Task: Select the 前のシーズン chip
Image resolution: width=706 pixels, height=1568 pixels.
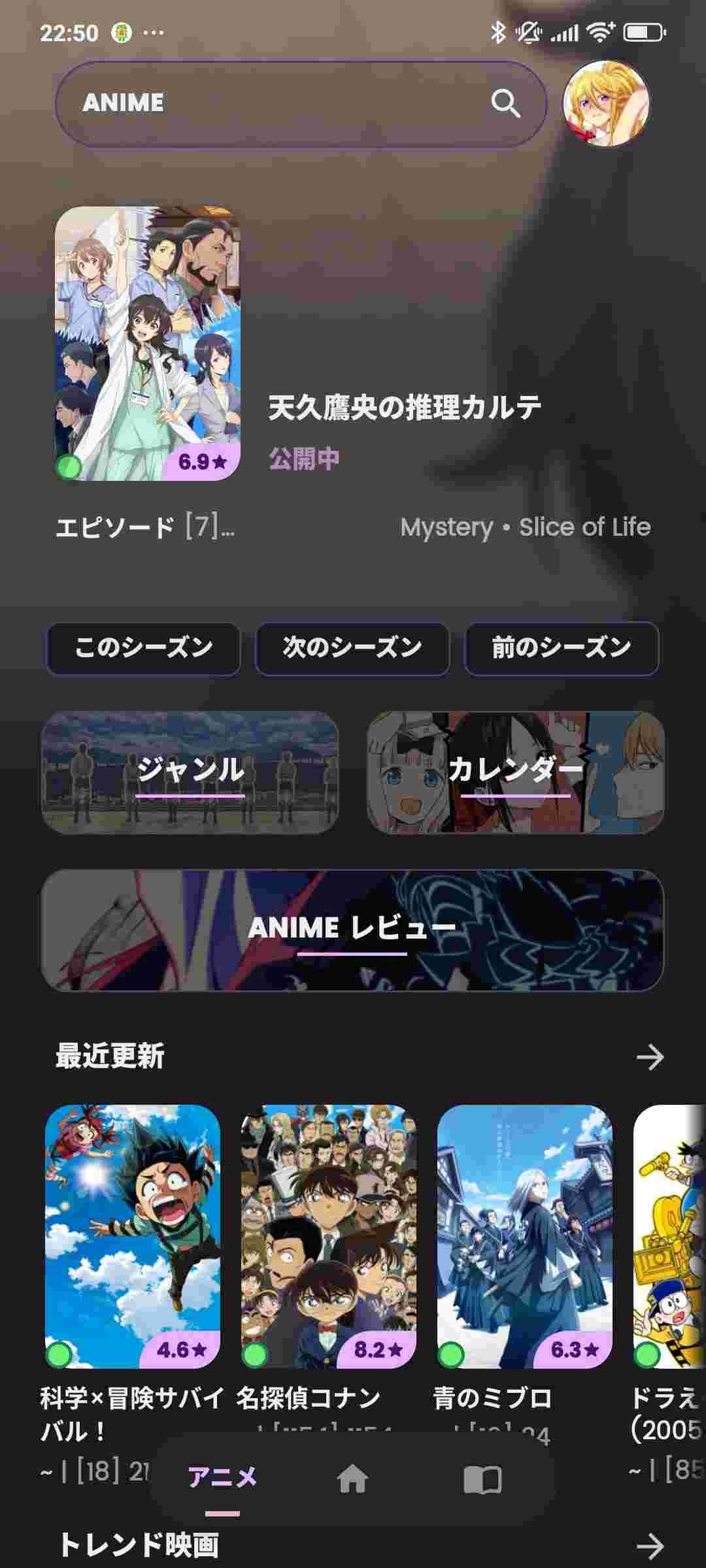Action: [x=561, y=647]
